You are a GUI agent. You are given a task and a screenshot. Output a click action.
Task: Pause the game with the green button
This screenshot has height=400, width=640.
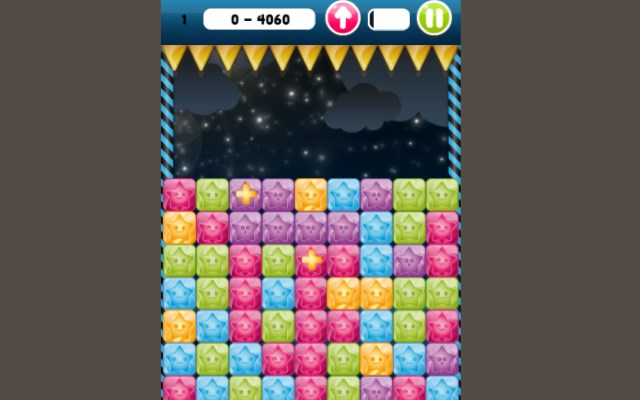(x=434, y=18)
